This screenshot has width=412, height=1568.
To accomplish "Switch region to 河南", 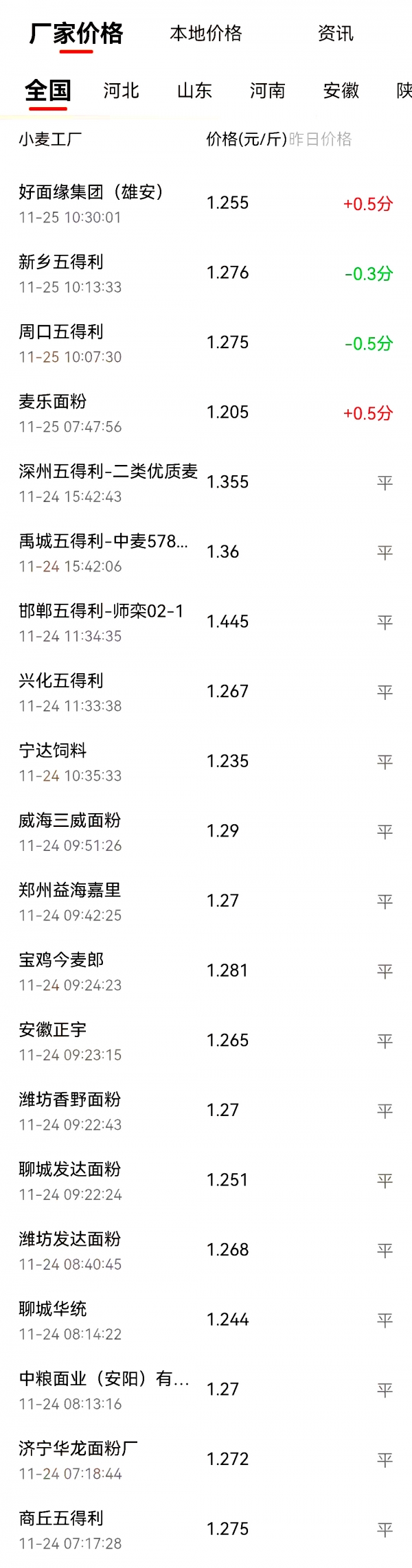I will [x=267, y=91].
